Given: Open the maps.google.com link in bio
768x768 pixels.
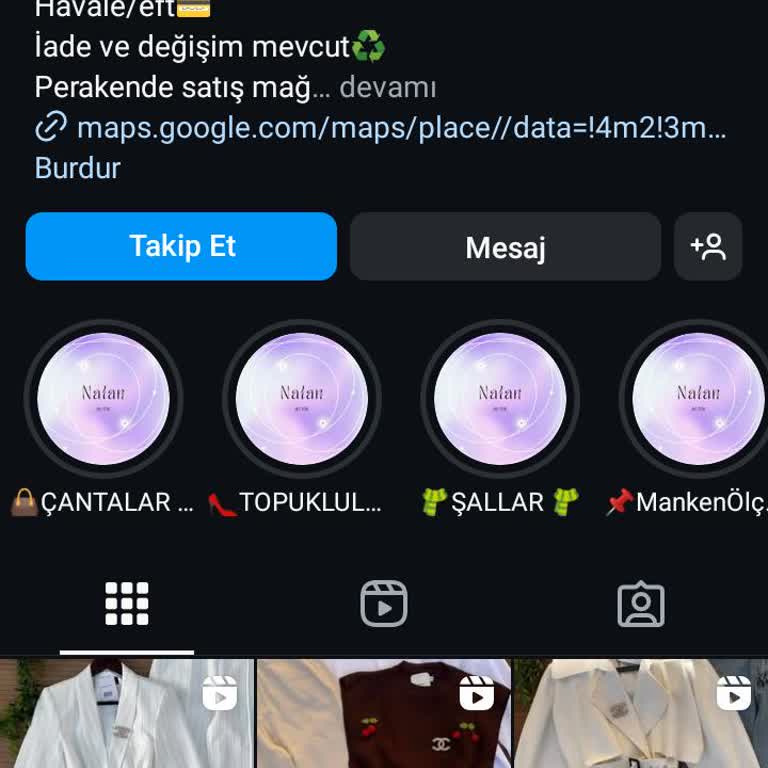Looking at the screenshot, I should point(400,128).
